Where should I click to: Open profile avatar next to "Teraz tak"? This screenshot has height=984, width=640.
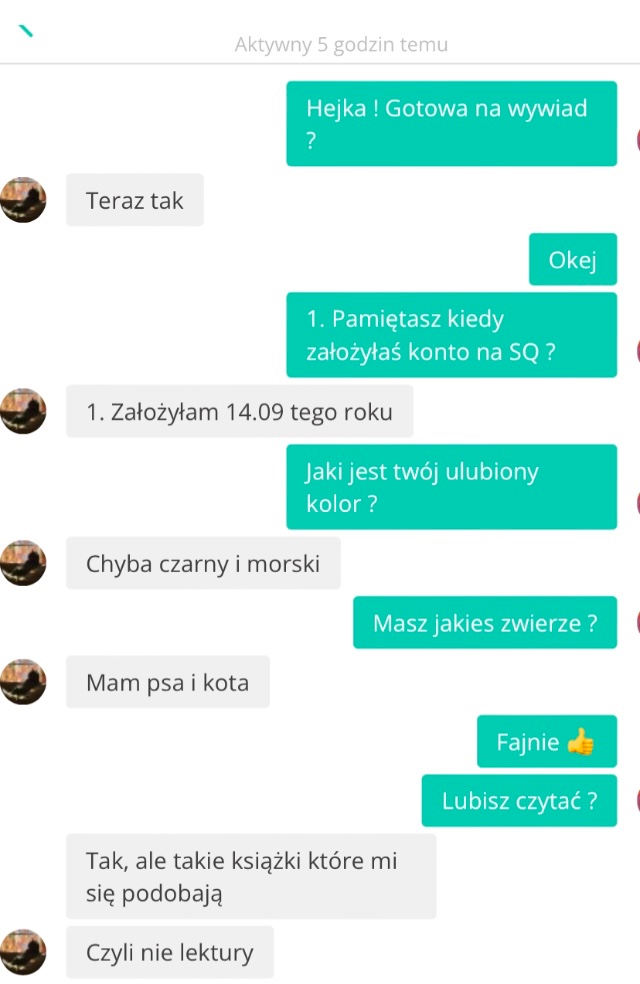pyautogui.click(x=23, y=200)
